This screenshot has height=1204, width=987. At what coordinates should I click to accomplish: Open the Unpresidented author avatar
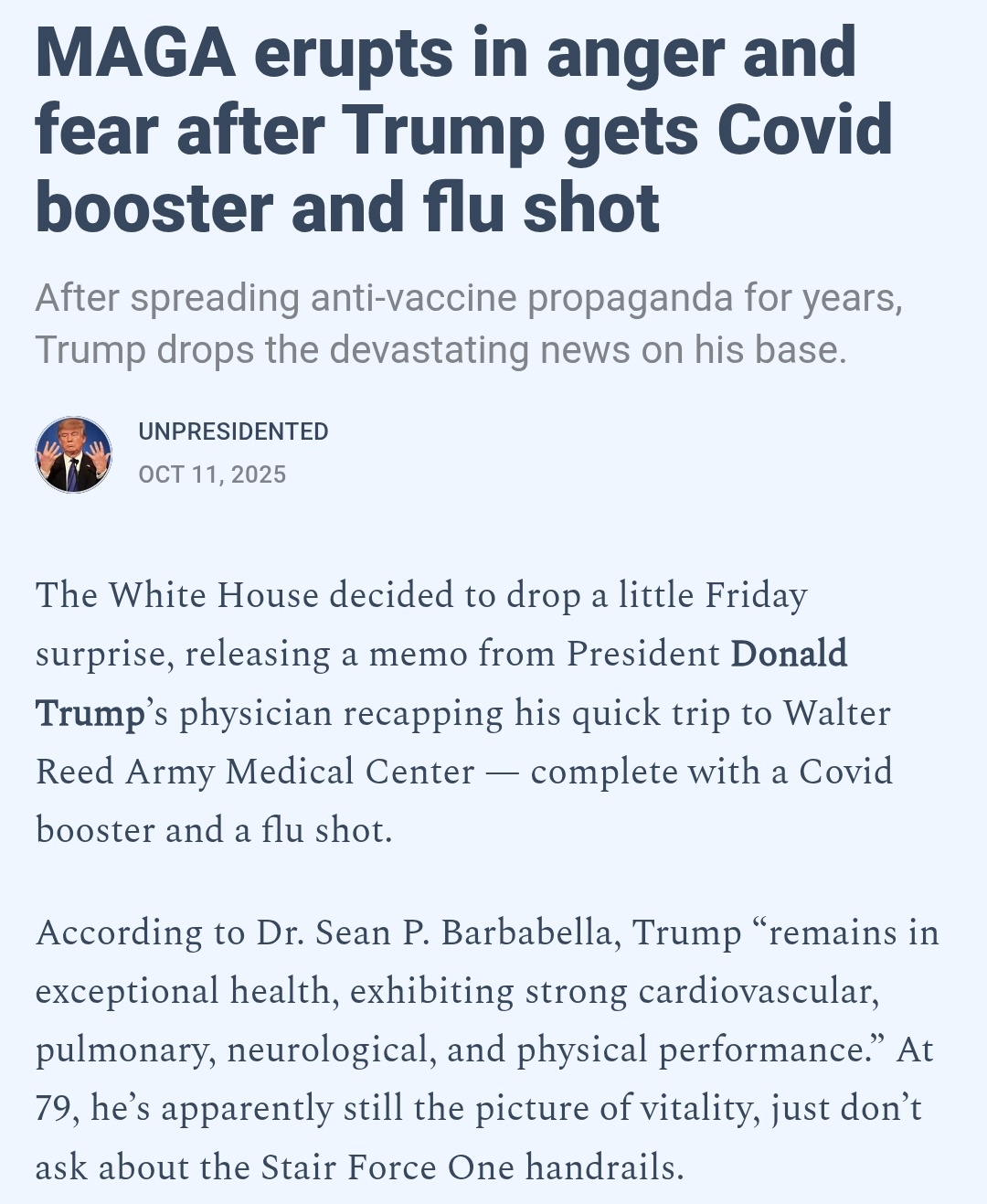[x=73, y=454]
